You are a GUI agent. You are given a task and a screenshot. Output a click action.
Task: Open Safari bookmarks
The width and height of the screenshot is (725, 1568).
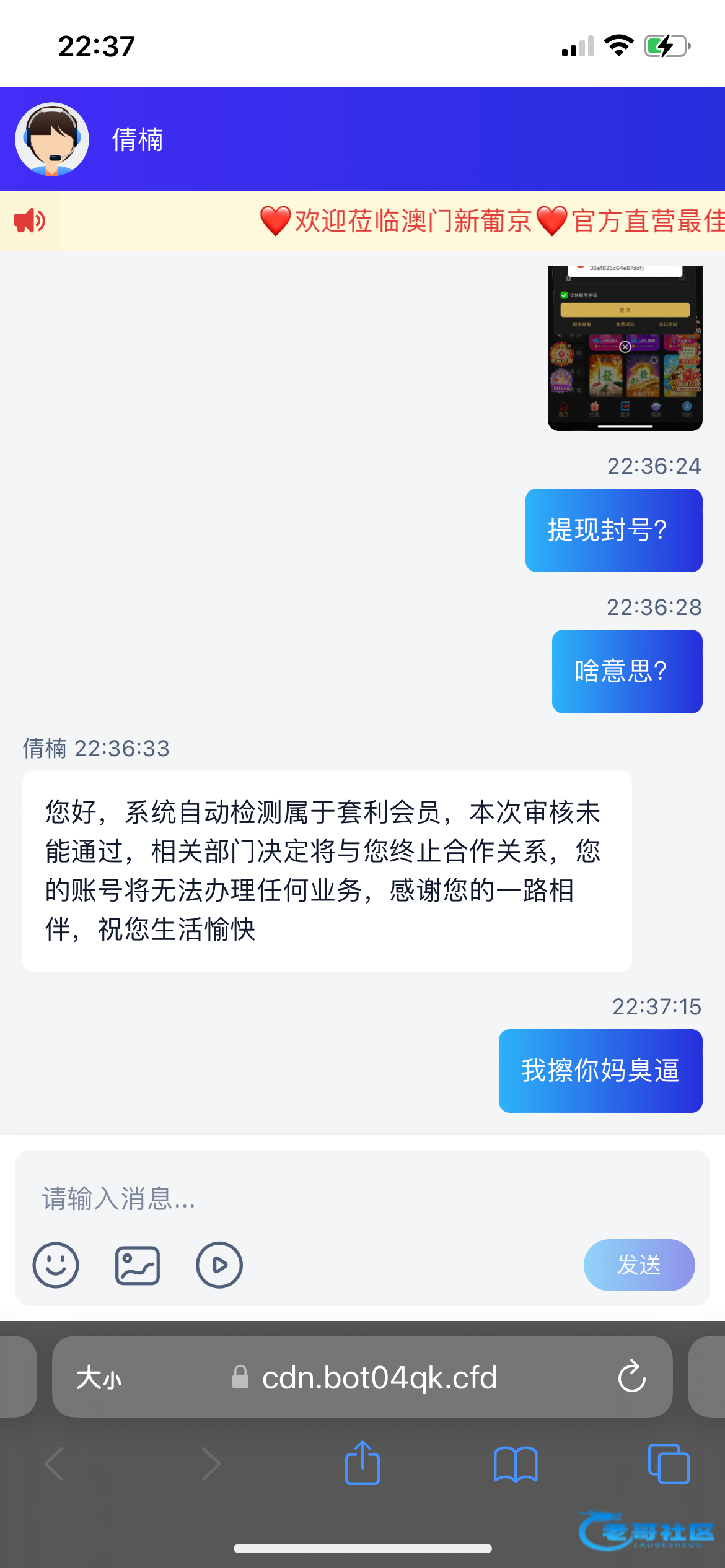tap(516, 1465)
